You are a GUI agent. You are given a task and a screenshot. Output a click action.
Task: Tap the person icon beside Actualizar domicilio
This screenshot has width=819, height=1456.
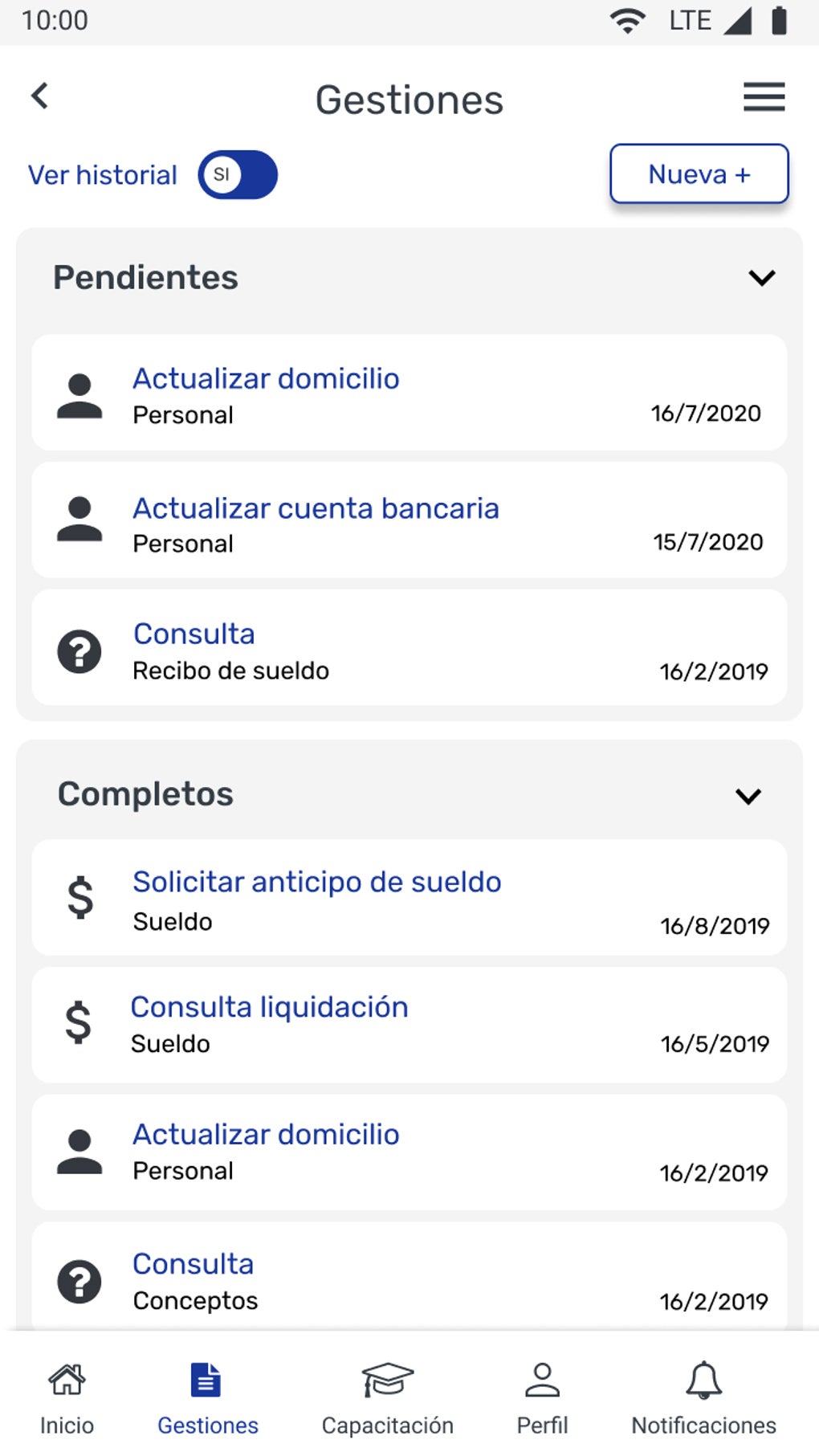click(79, 393)
